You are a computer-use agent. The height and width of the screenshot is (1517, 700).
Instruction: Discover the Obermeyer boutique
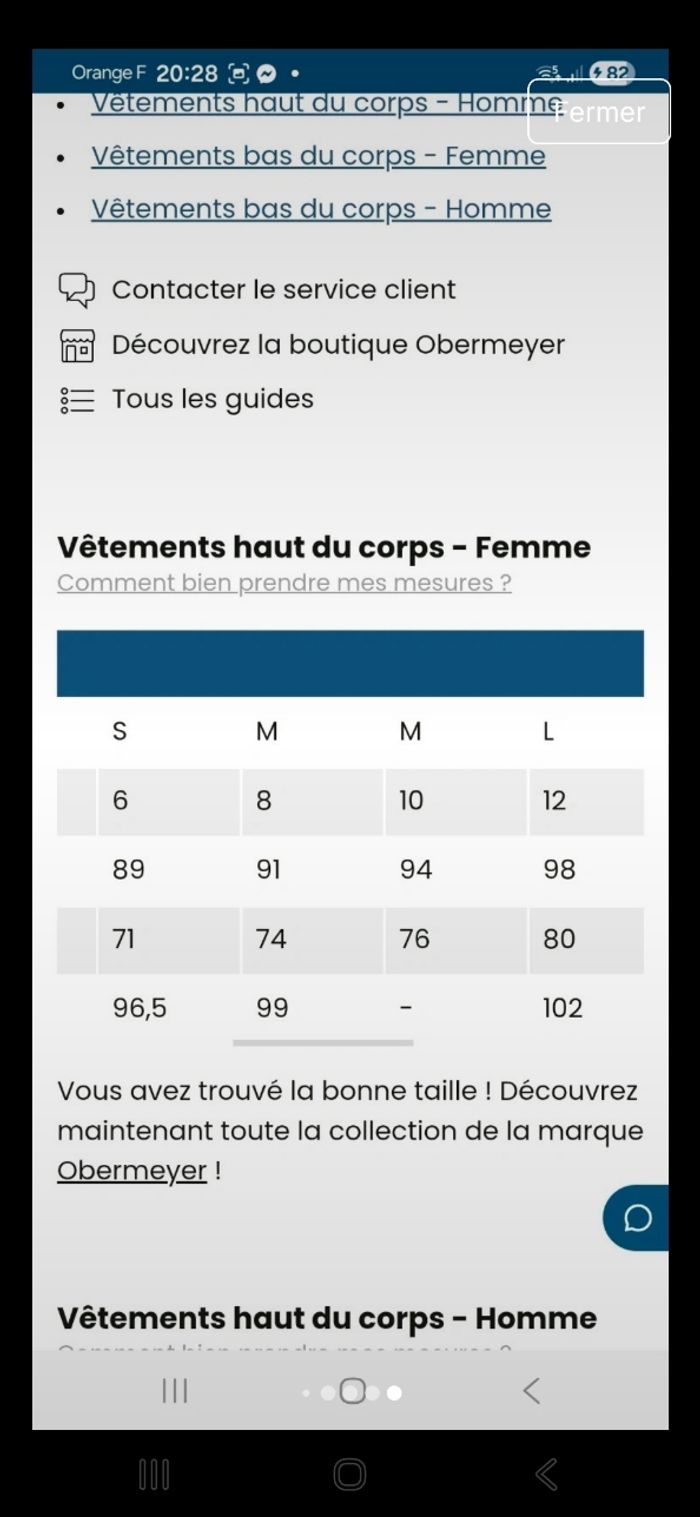(x=337, y=345)
